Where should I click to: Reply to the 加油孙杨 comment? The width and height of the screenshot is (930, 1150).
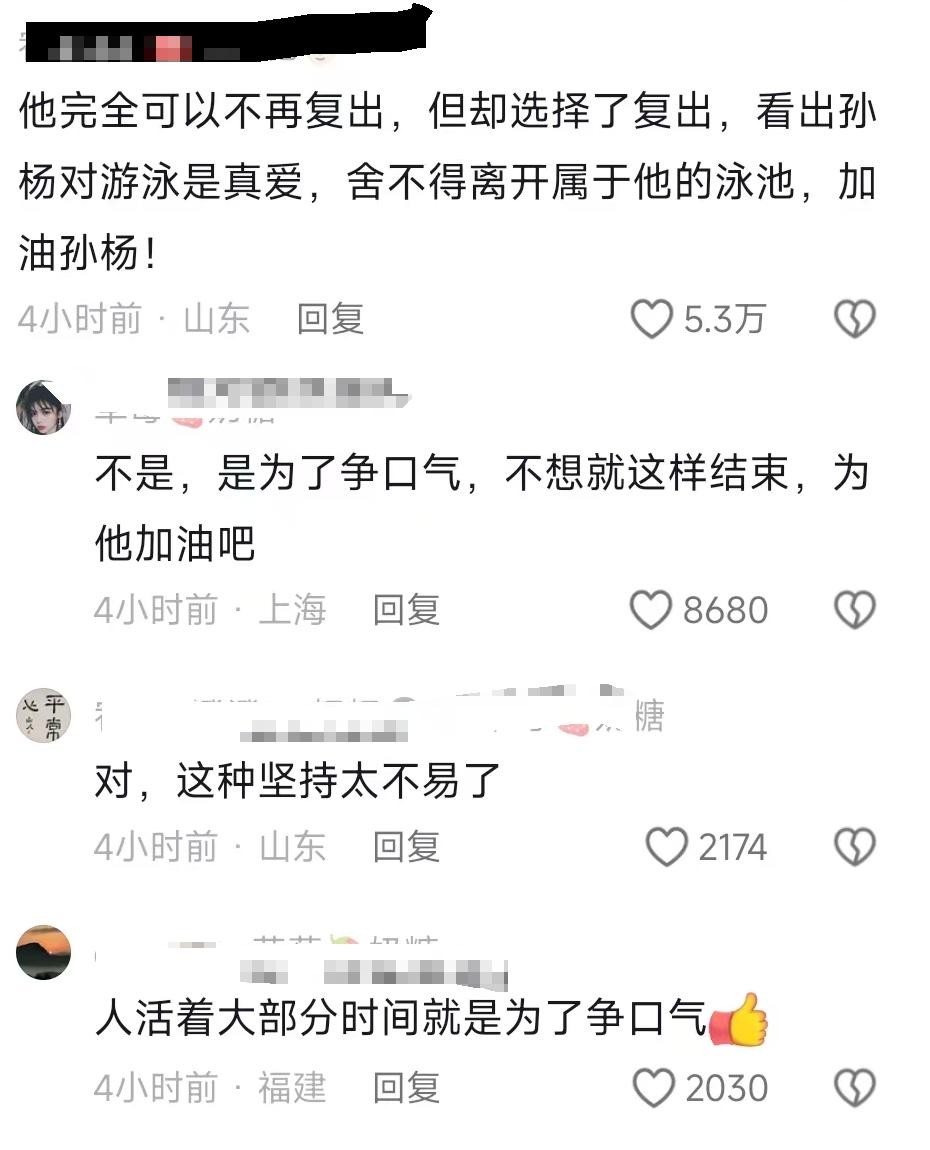pos(330,320)
